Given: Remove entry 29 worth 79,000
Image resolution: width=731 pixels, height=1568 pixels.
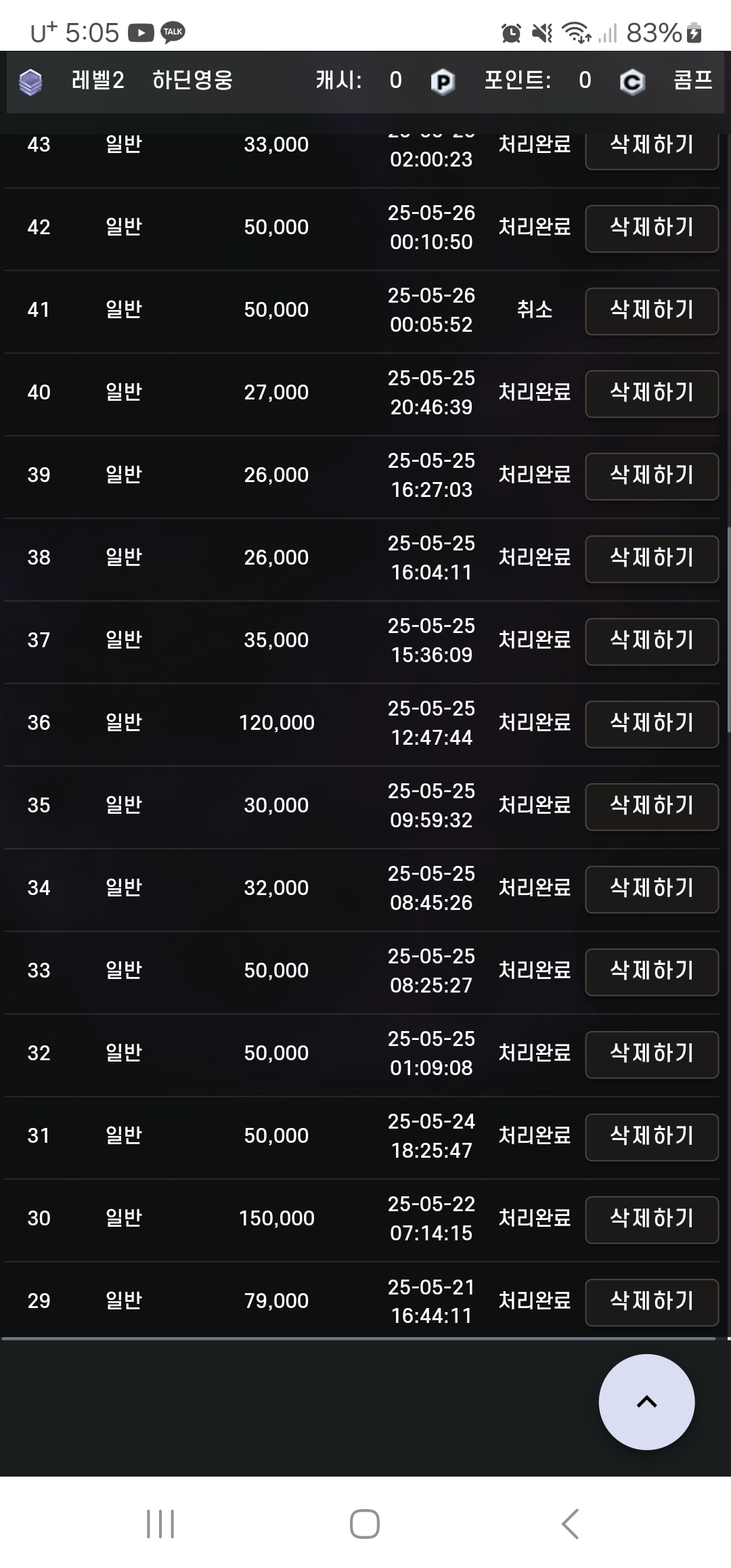Looking at the screenshot, I should click(x=651, y=1302).
